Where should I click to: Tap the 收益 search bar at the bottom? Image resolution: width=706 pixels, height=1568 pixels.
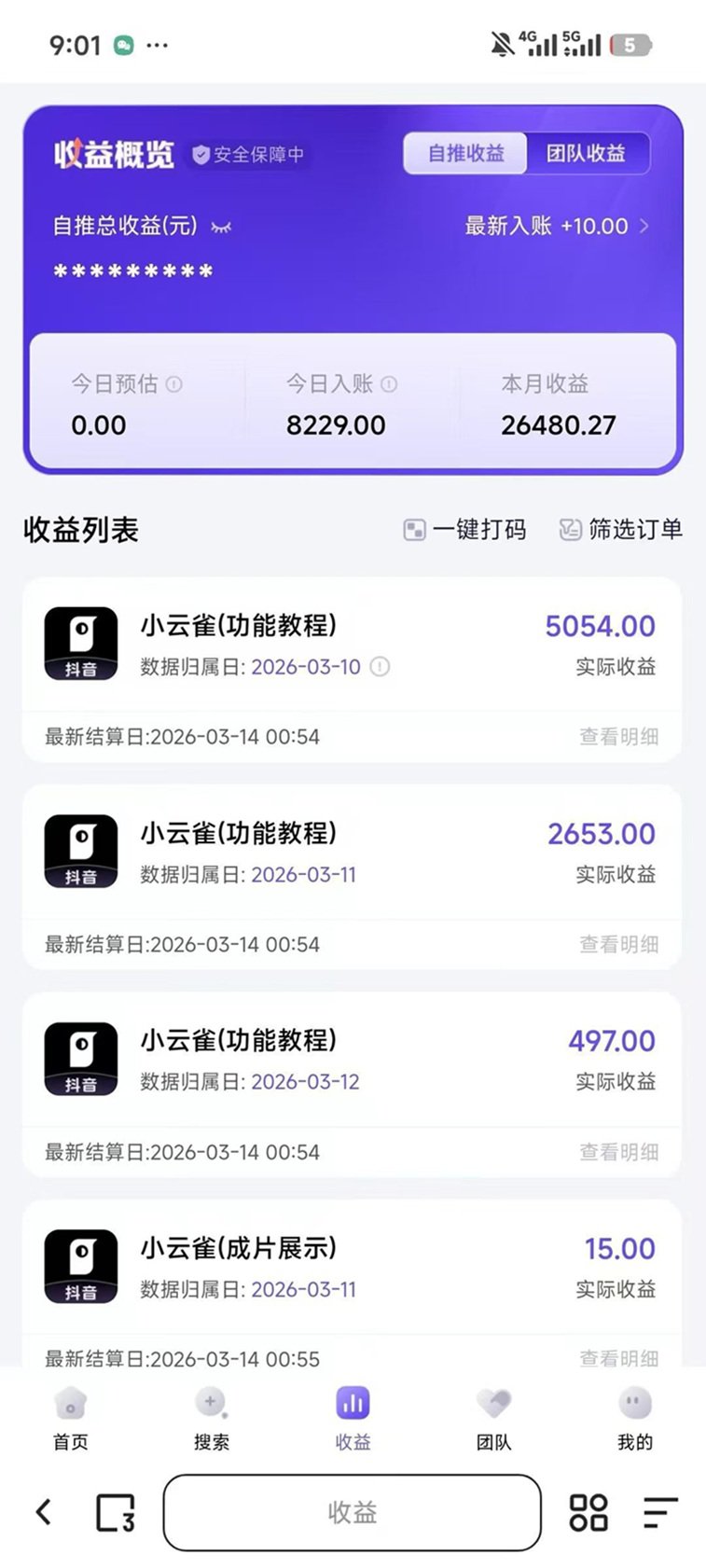352,1512
